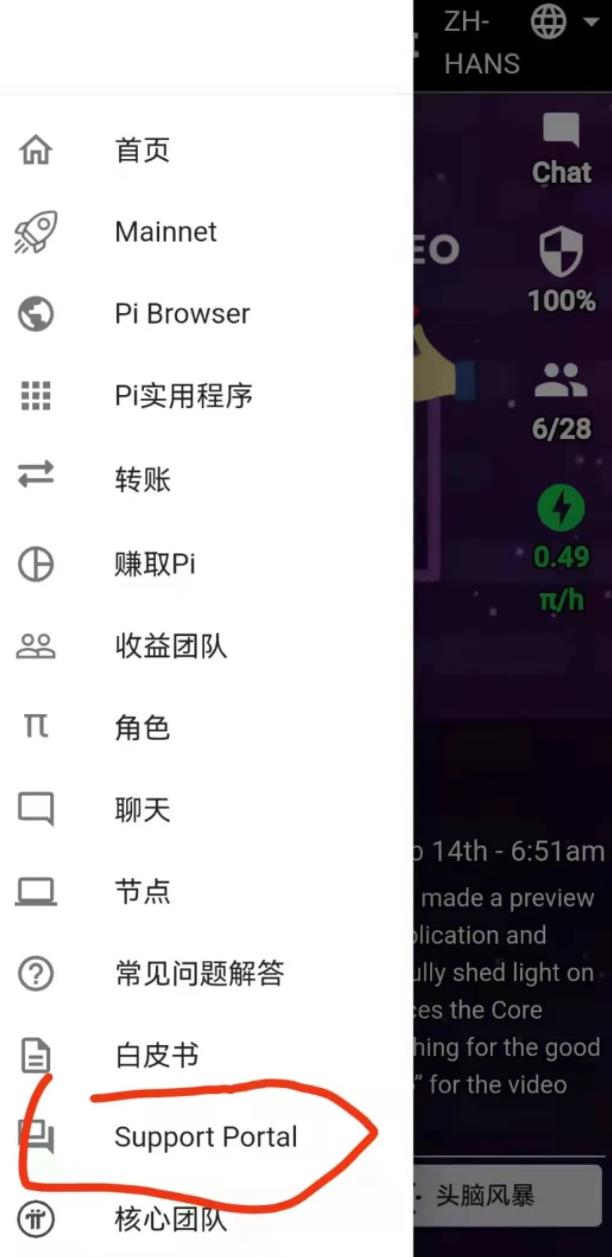Open Pi实用程序 utilities
Screen dimensions: 612x1257
pyautogui.click(x=183, y=396)
